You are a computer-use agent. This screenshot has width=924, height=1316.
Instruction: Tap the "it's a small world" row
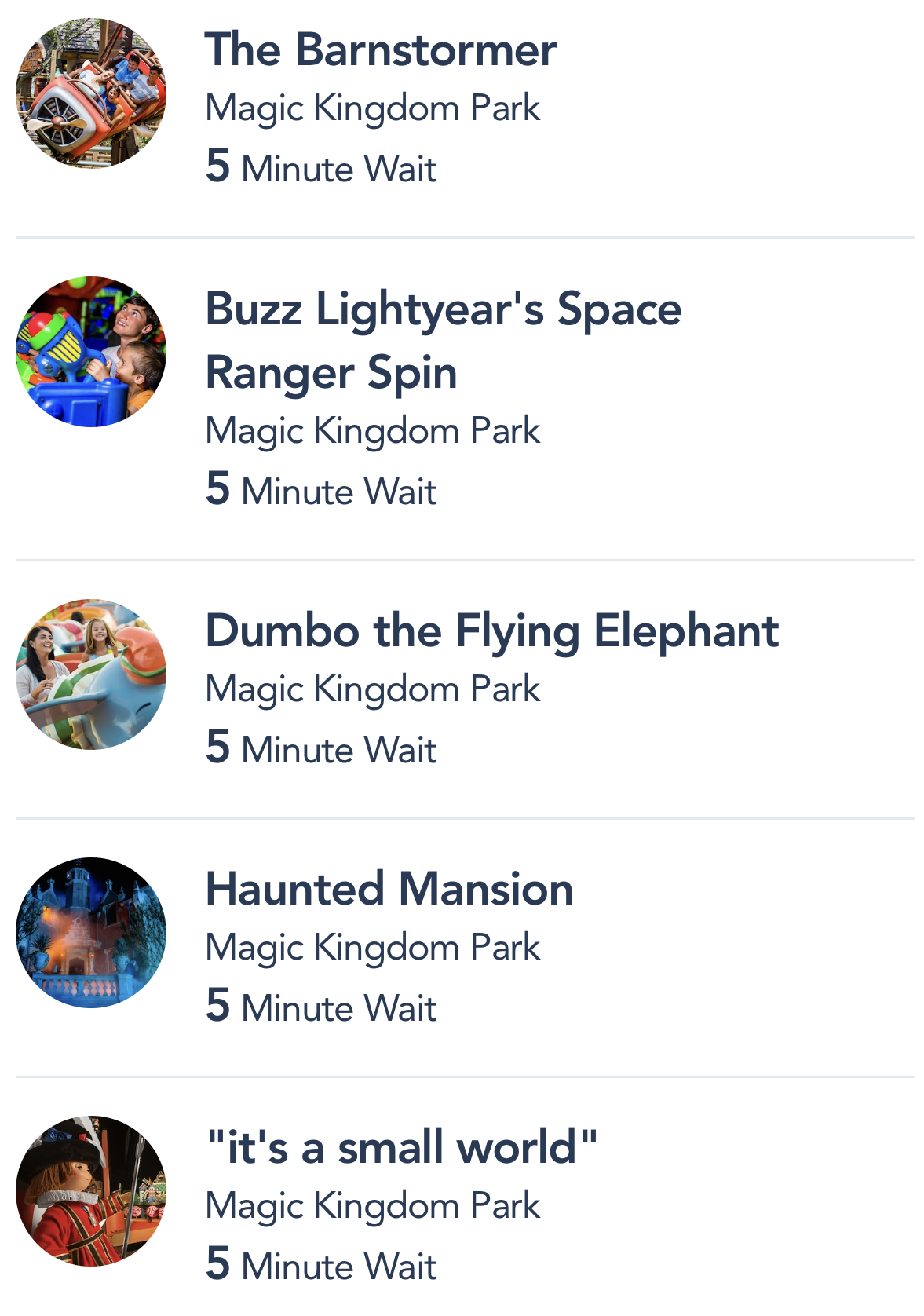(x=401, y=1148)
